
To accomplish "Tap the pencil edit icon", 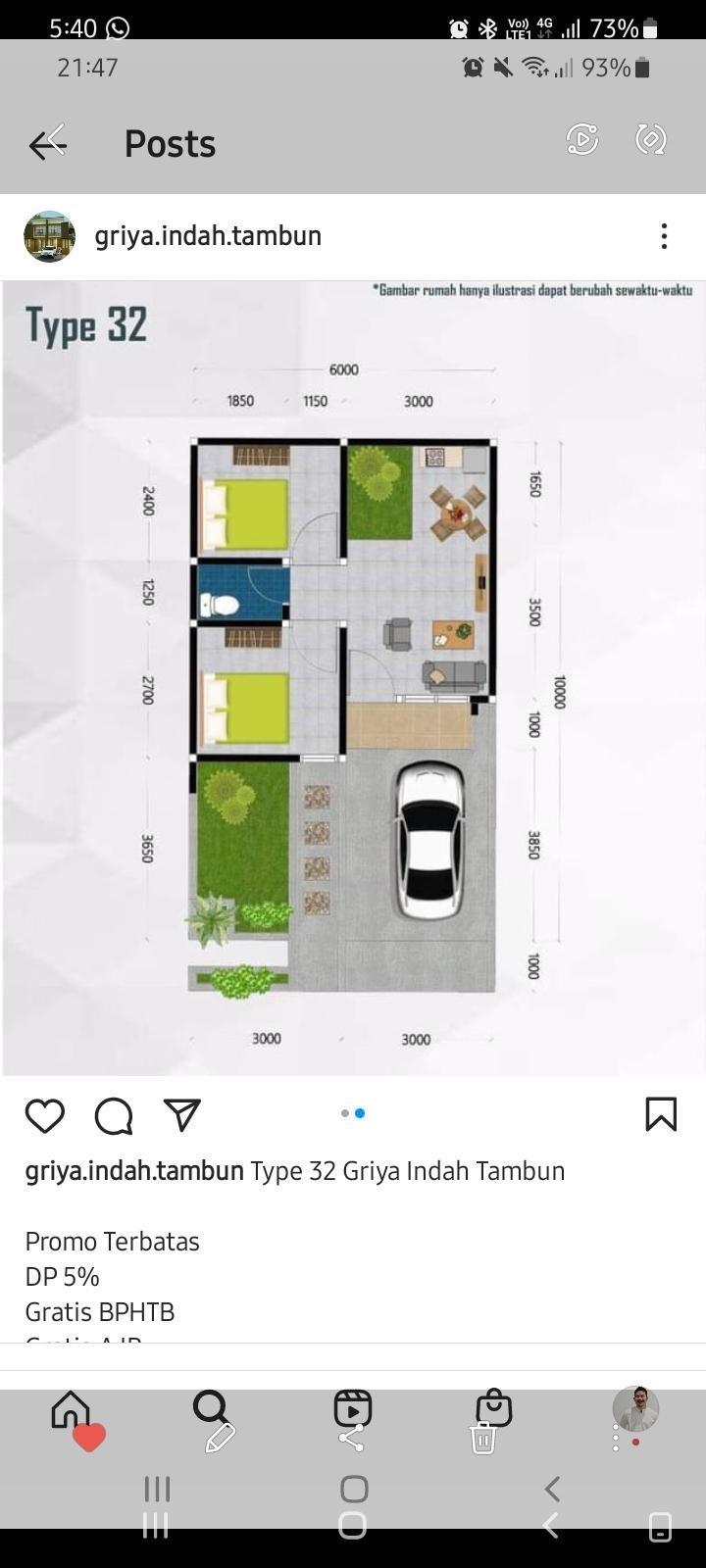I will point(221,1437).
